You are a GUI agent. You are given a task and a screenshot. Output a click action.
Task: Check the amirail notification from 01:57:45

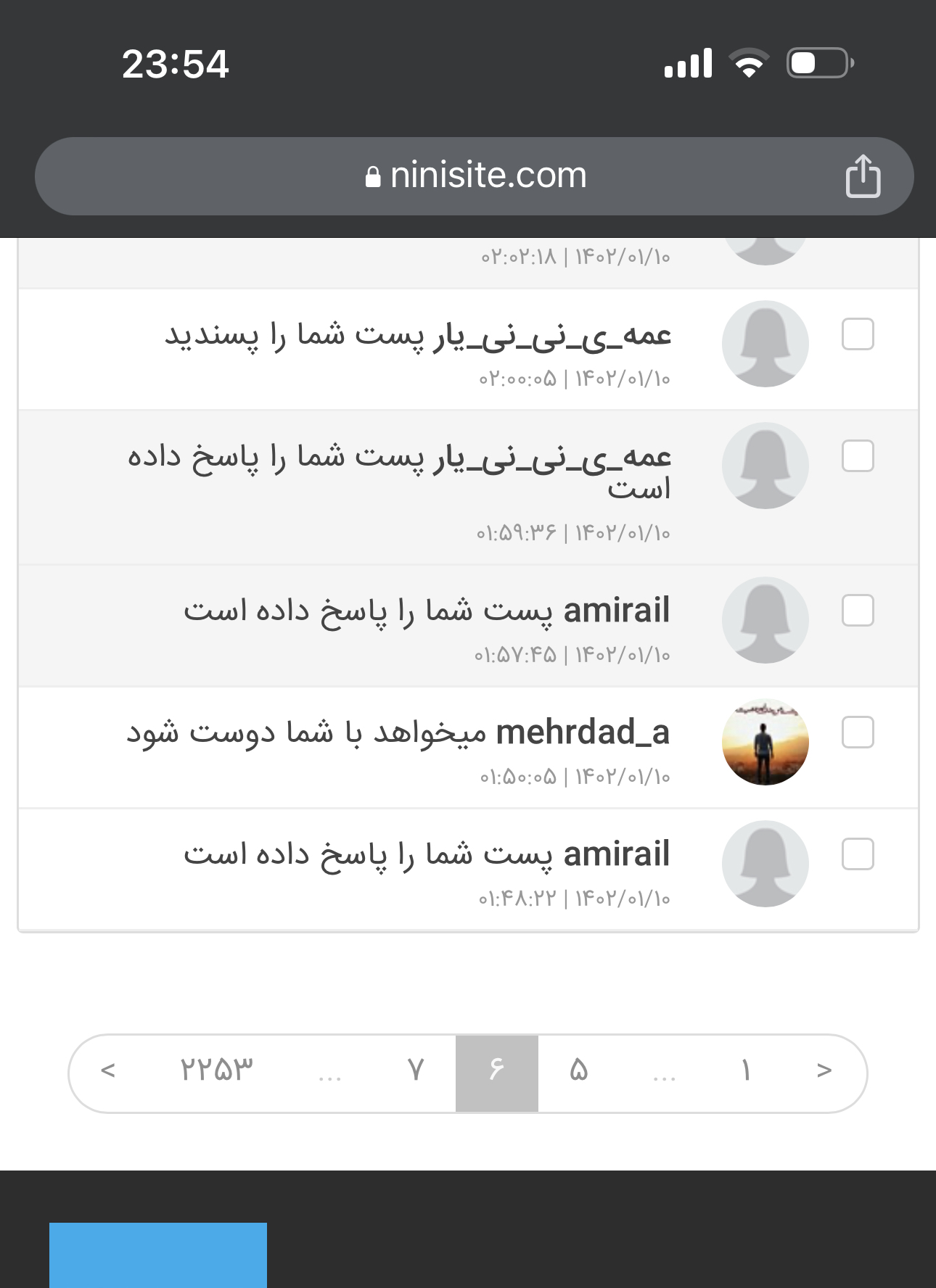(x=857, y=610)
